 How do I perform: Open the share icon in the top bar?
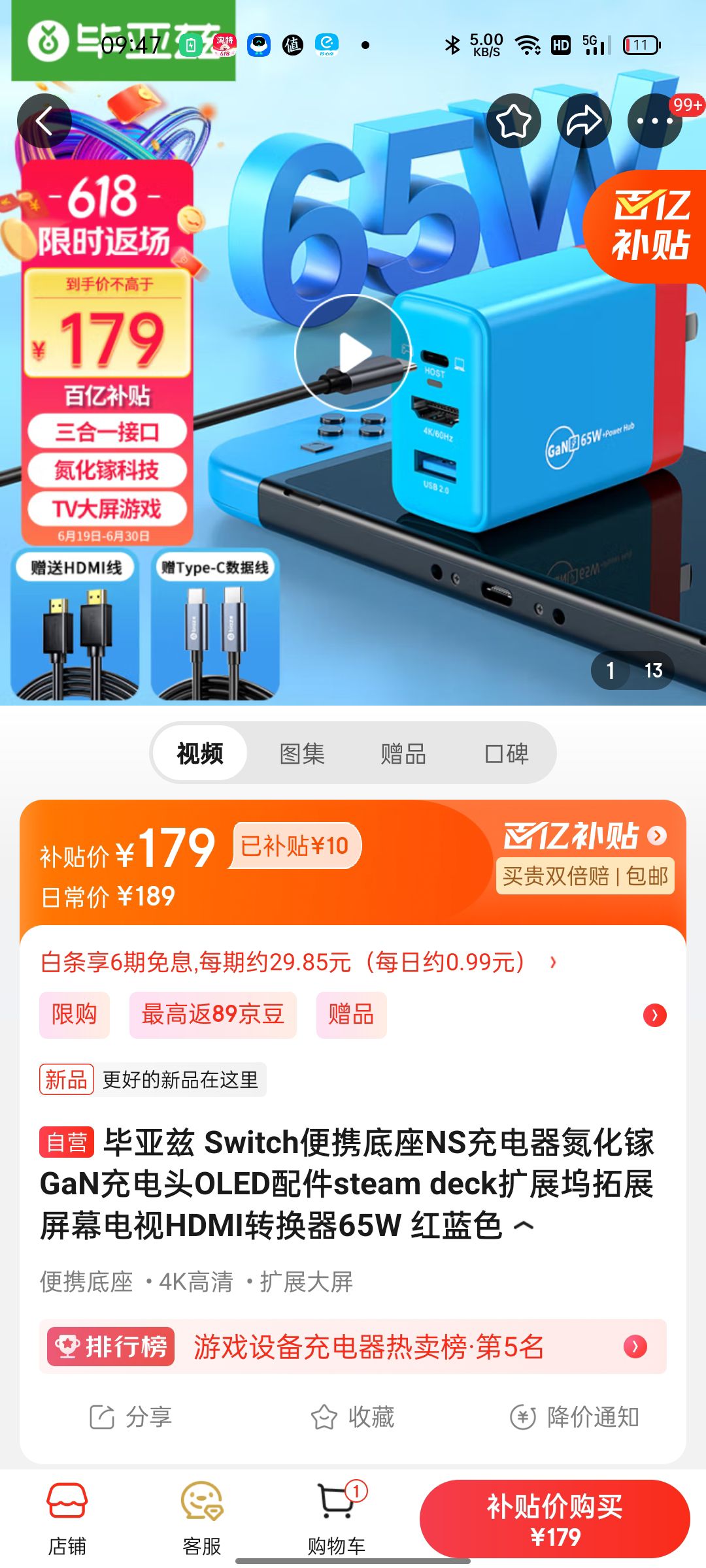[x=584, y=120]
